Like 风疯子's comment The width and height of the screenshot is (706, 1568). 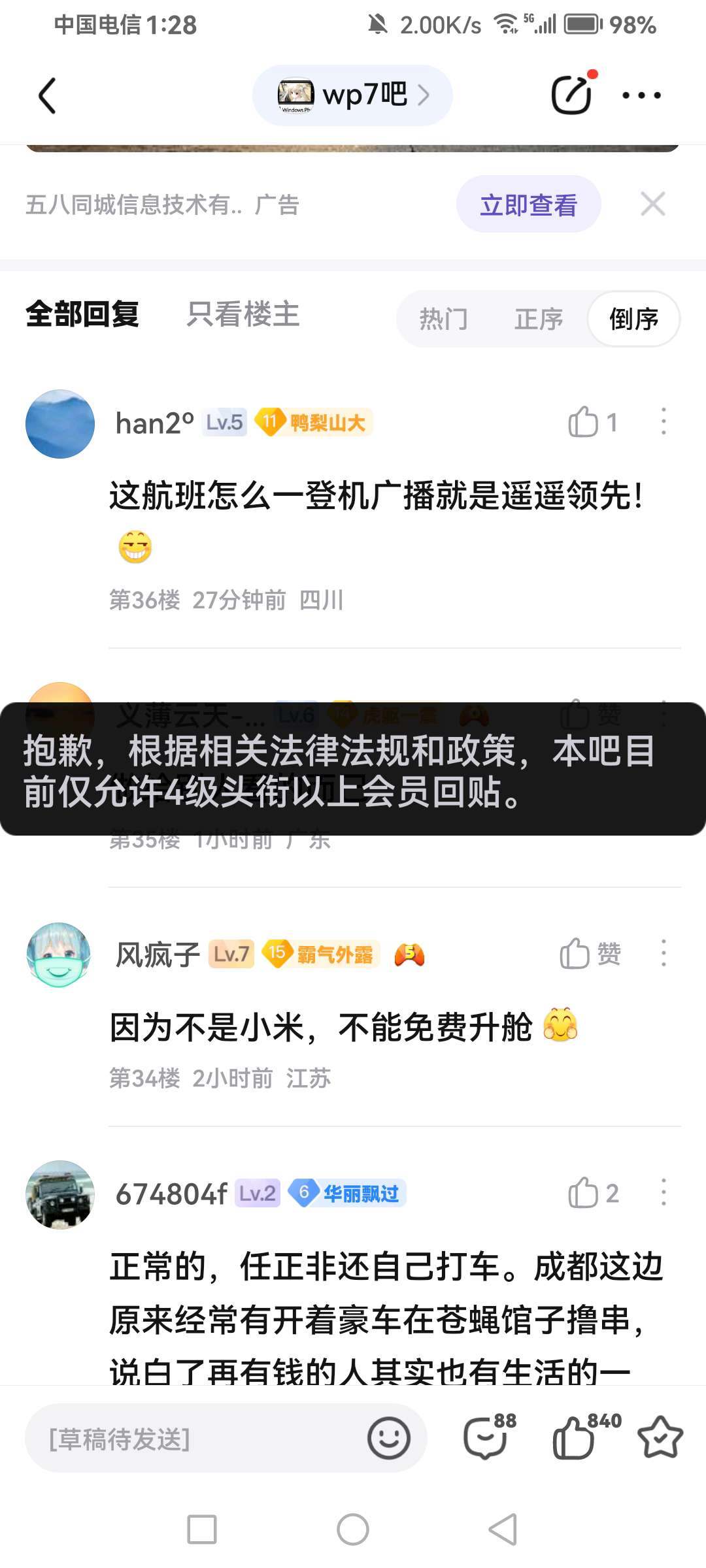tap(576, 954)
